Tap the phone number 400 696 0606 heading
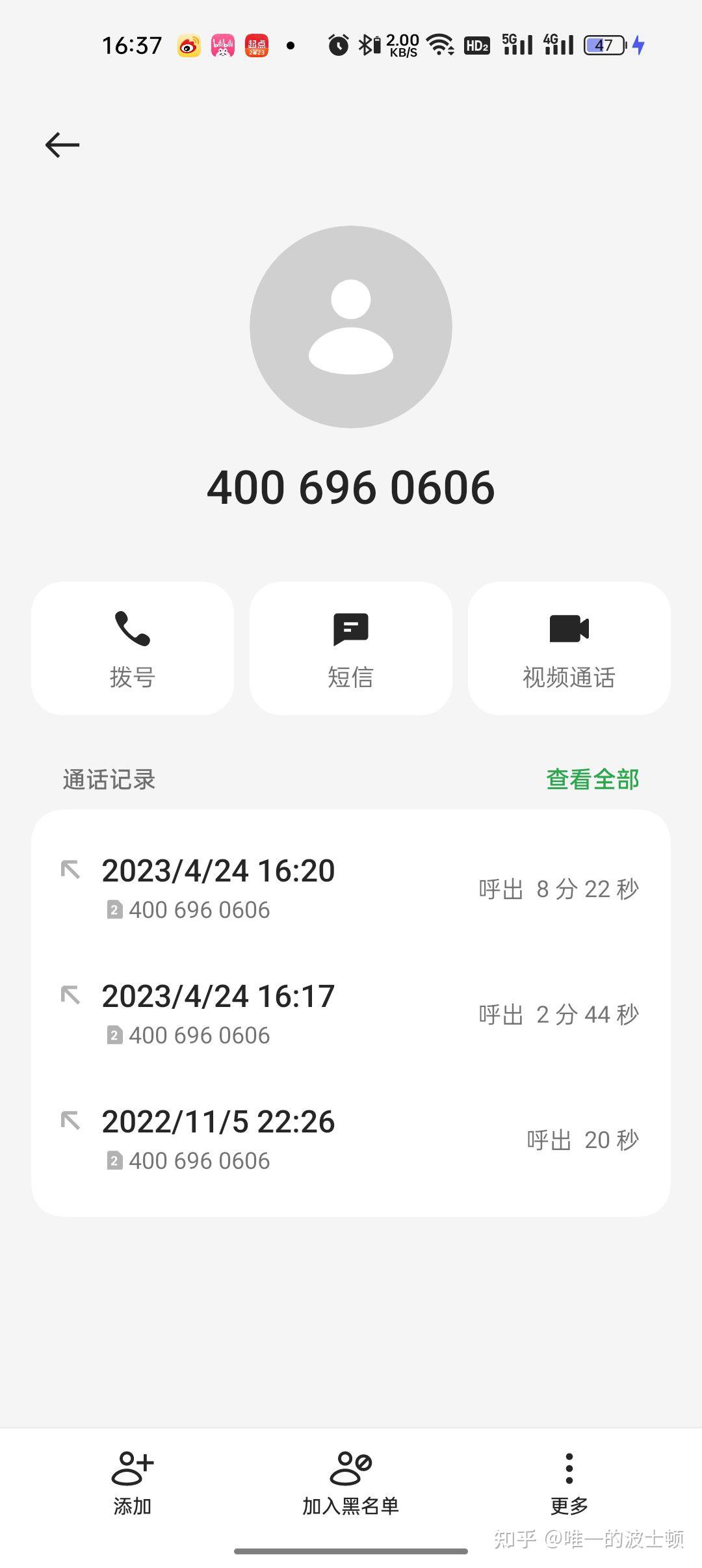The width and height of the screenshot is (702, 1568). [350, 486]
